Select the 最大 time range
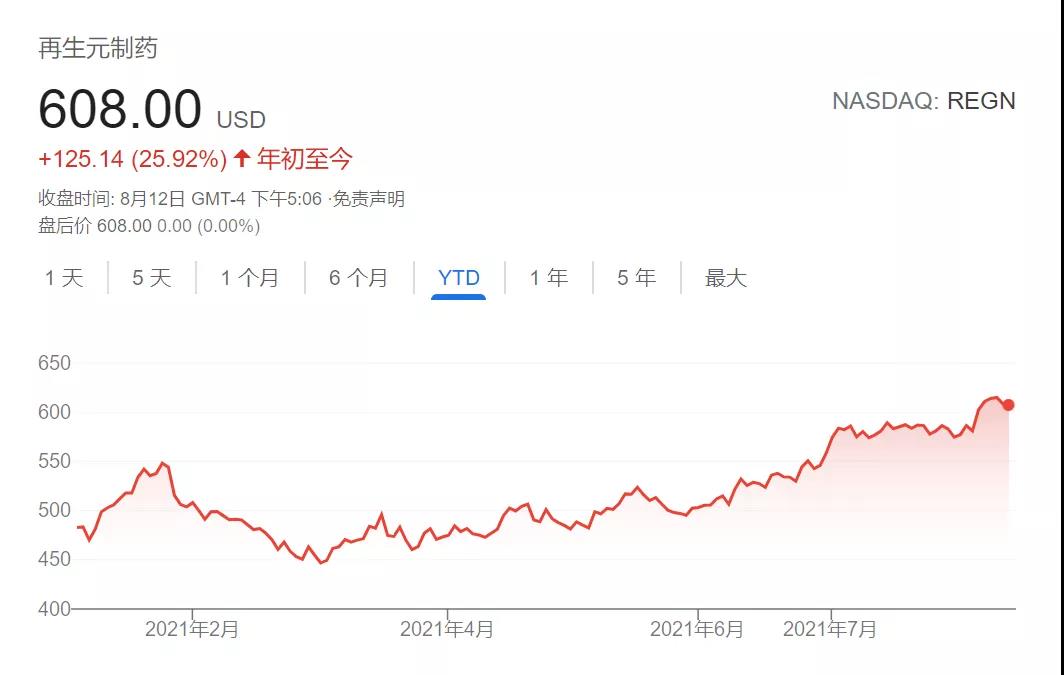 pos(725,277)
